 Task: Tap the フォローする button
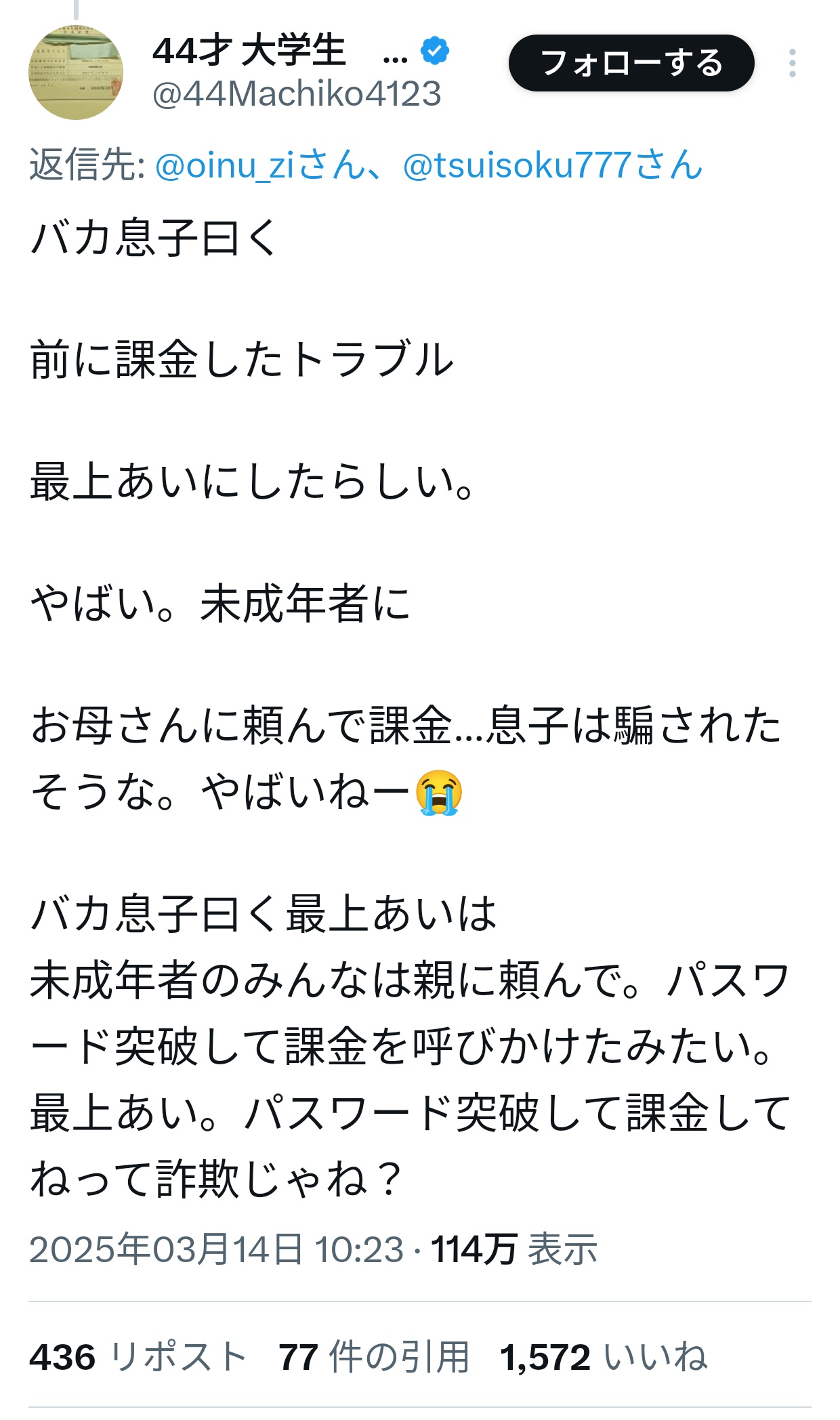click(x=631, y=63)
